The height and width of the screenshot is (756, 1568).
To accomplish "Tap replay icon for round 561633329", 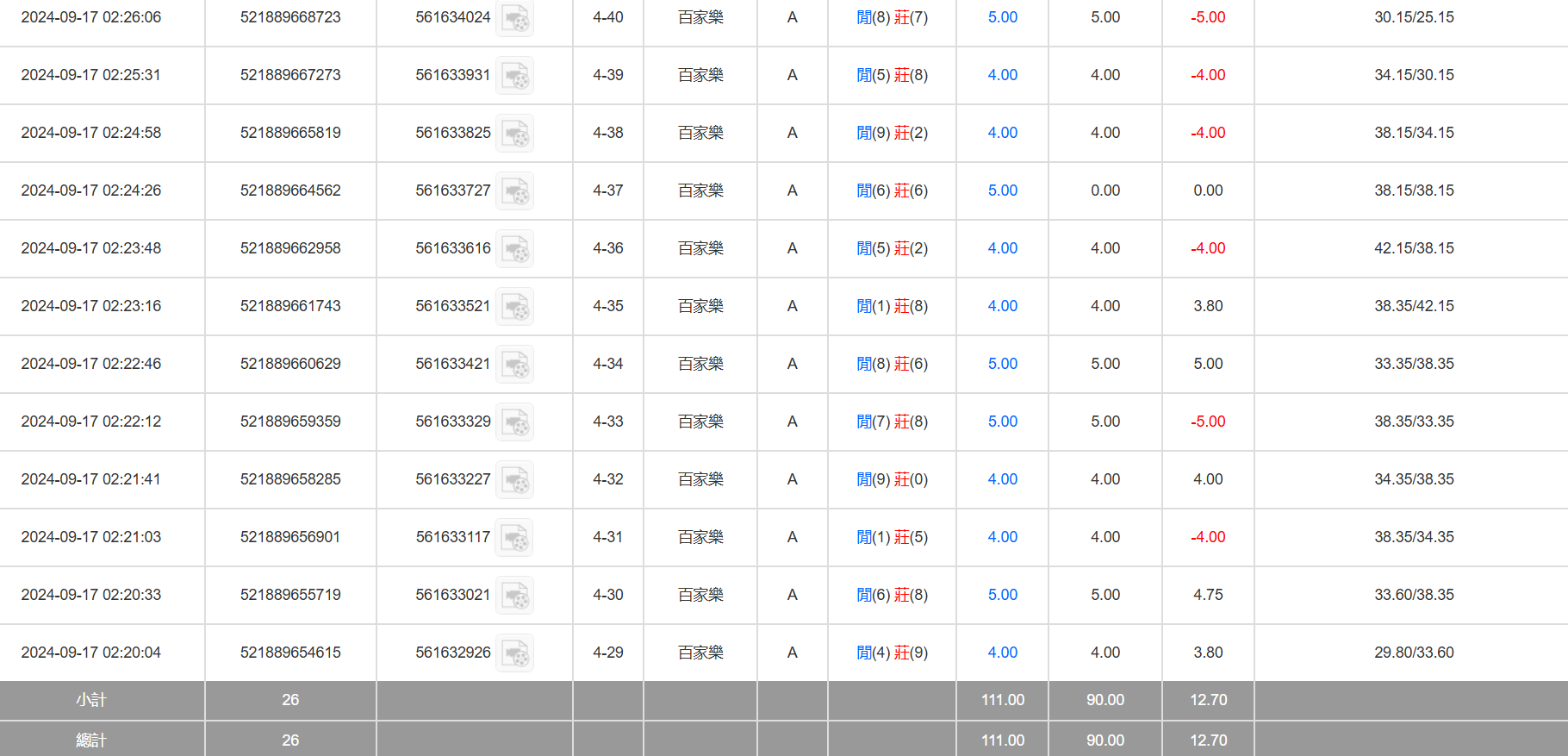I will point(515,422).
